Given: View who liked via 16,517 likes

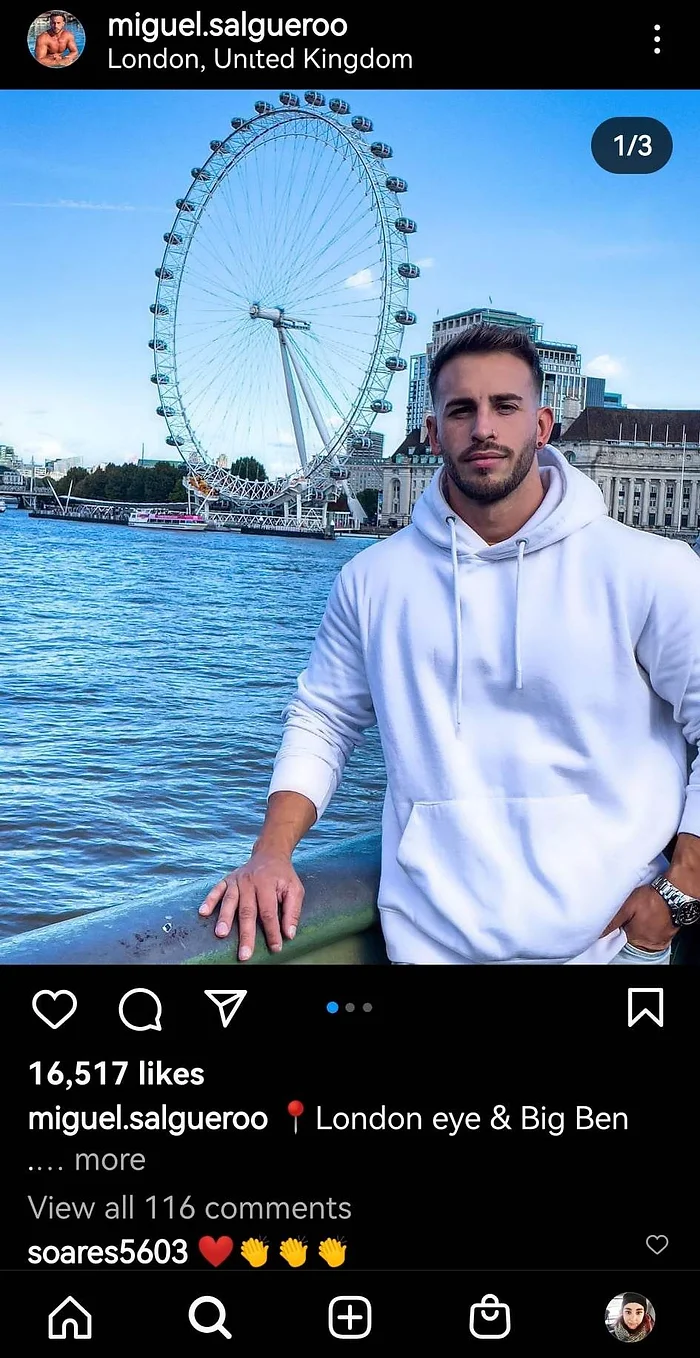Looking at the screenshot, I should pyautogui.click(x=116, y=1074).
